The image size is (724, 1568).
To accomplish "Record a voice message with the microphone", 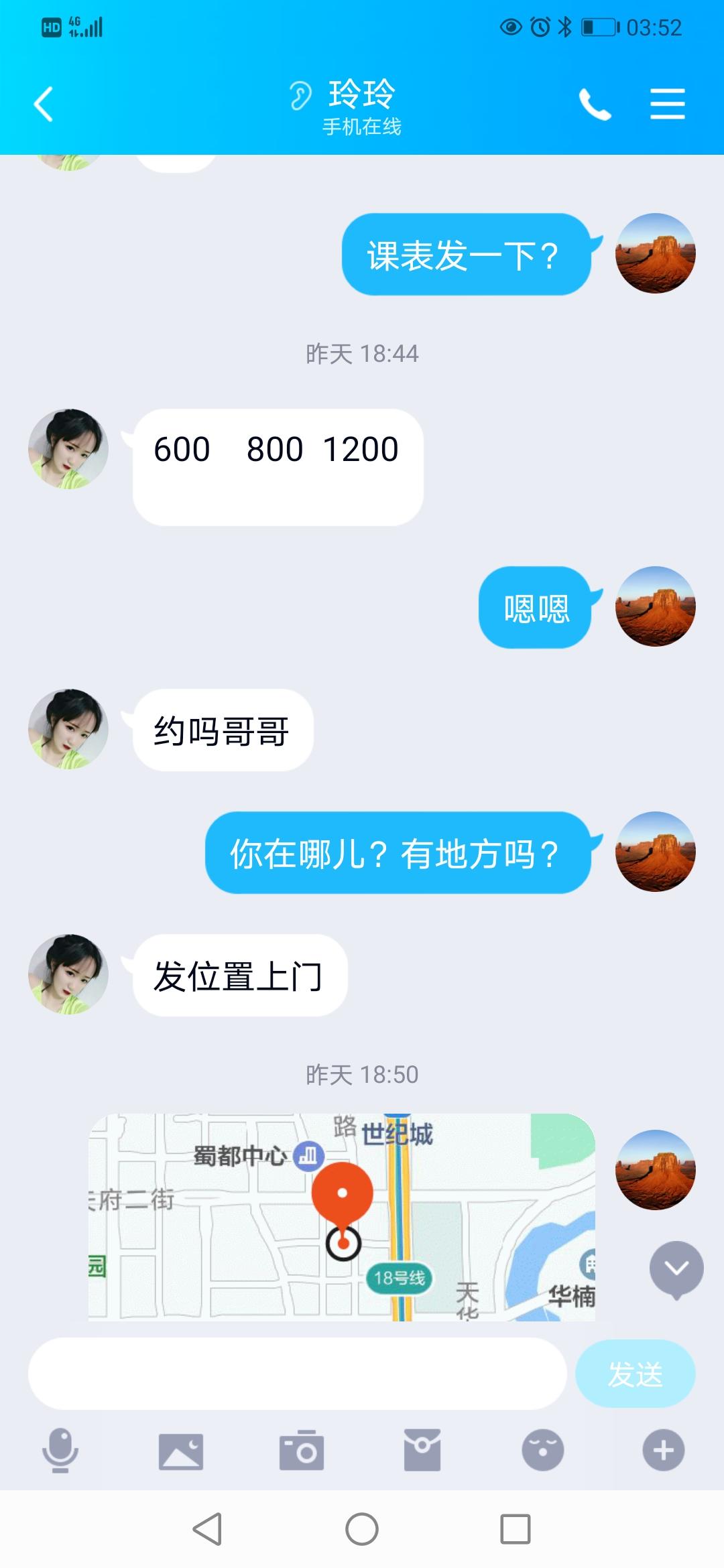I will [x=60, y=1451].
